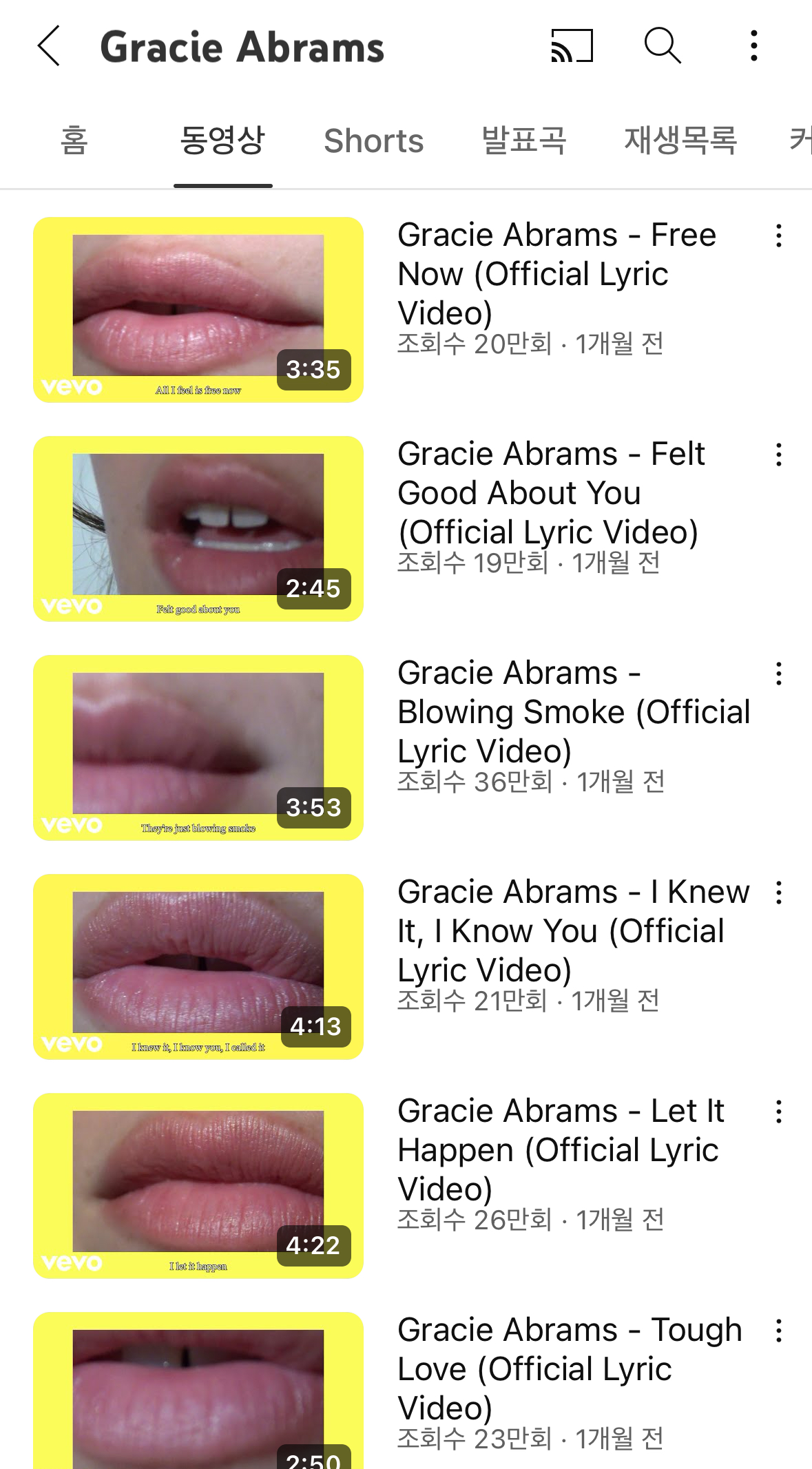Open options for Let It Happen video
This screenshot has height=1469, width=812.
[779, 1112]
